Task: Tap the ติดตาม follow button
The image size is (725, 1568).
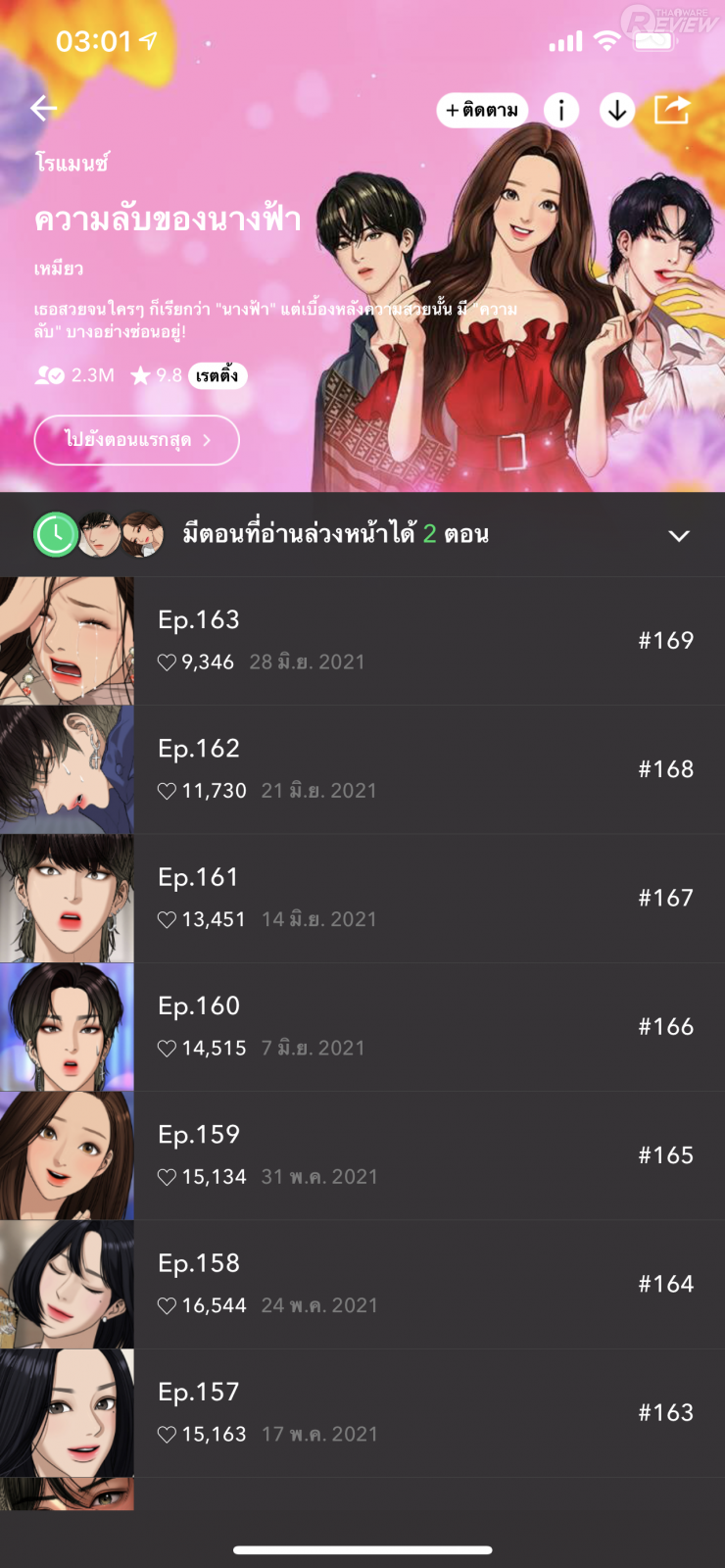Action: point(482,110)
